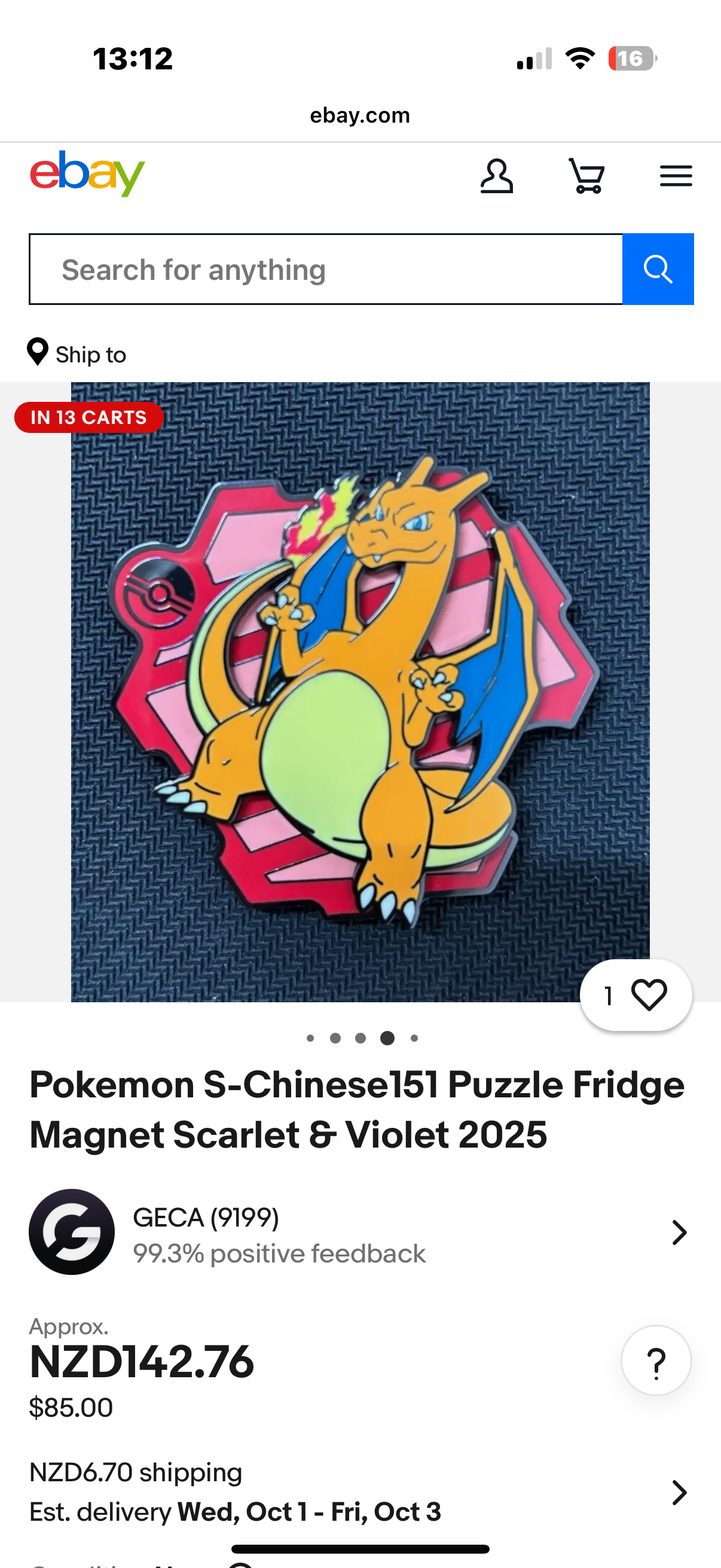Go to the eBay home page logo
721x1568 pixels.
(87, 174)
